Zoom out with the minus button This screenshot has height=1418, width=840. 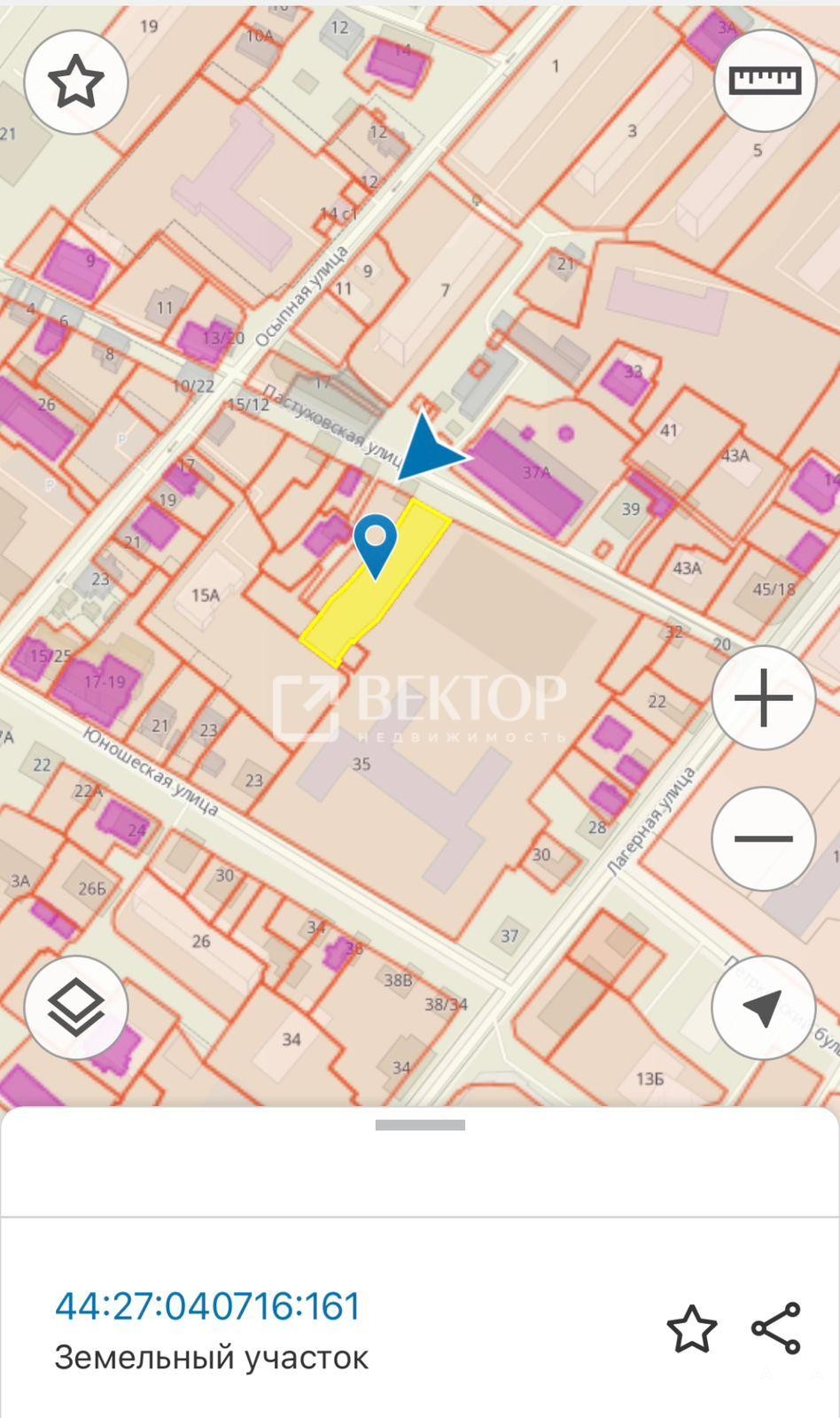click(764, 838)
